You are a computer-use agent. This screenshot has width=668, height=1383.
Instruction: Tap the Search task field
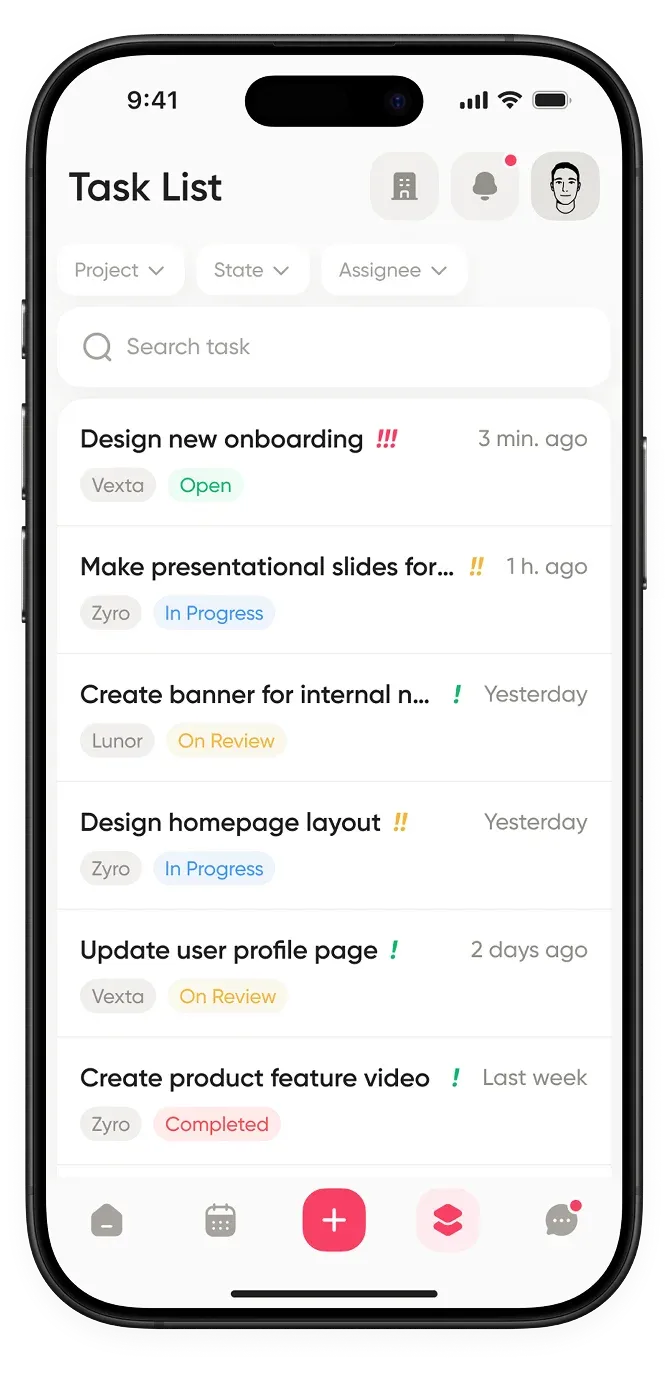(333, 347)
